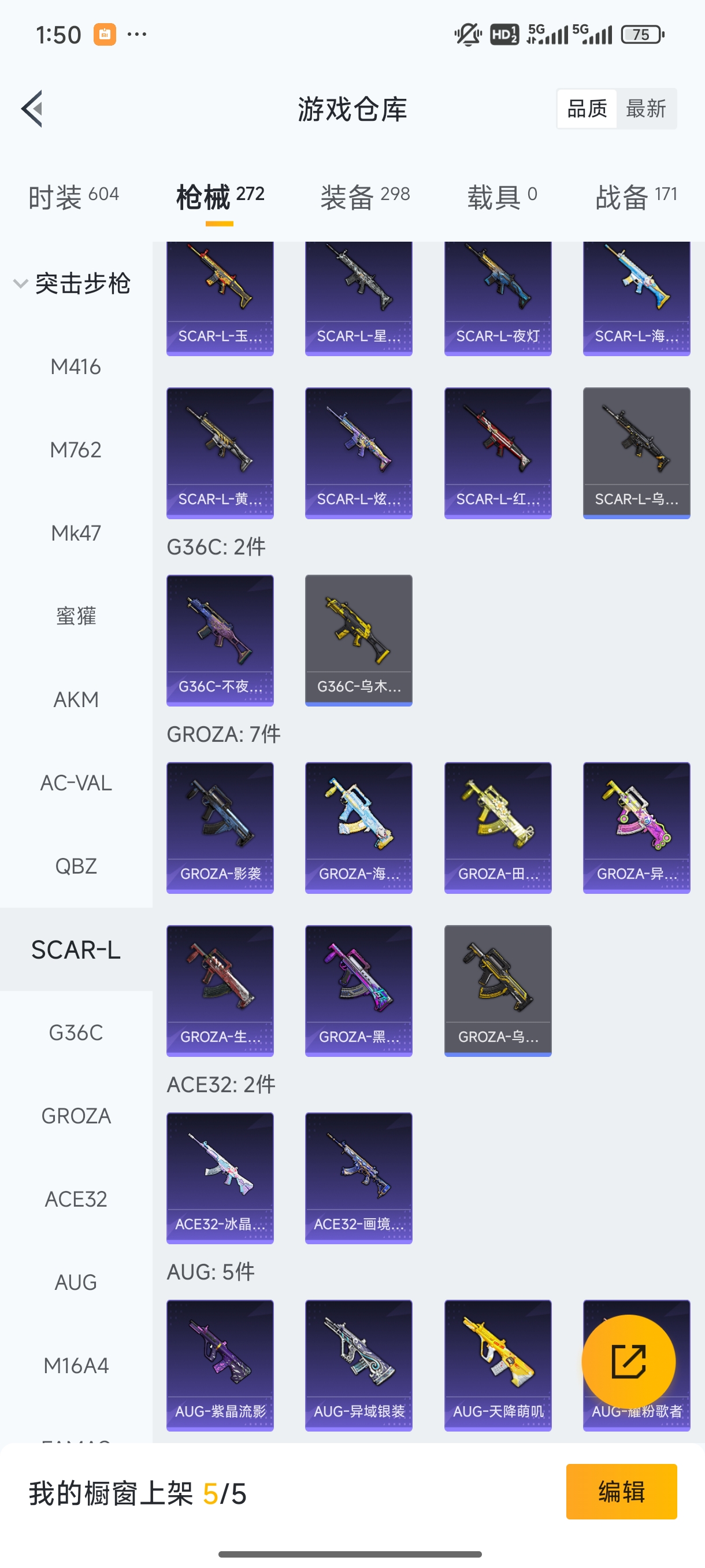Switch to the 时装 tab
705x1568 pixels.
tap(73, 197)
